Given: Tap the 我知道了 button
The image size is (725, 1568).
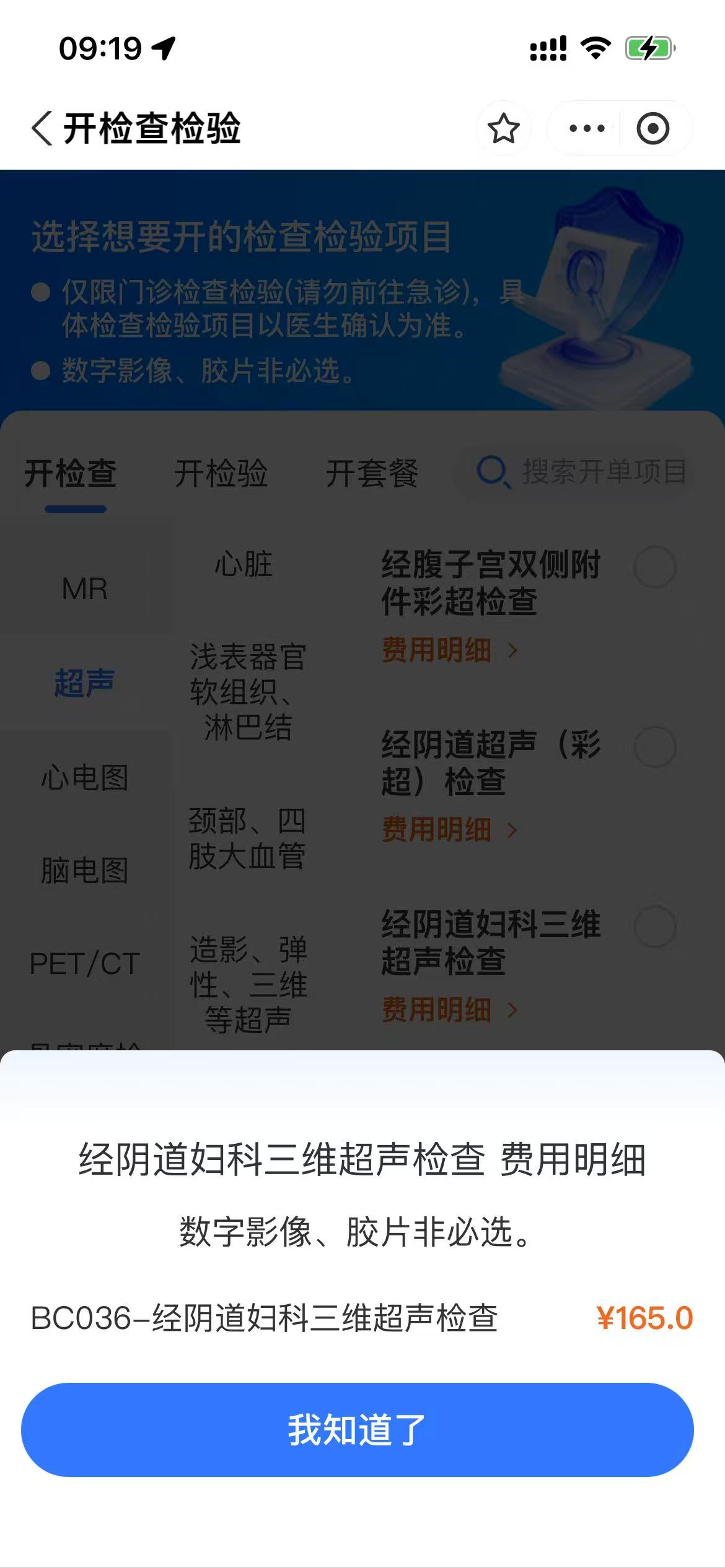Looking at the screenshot, I should click(x=357, y=1430).
